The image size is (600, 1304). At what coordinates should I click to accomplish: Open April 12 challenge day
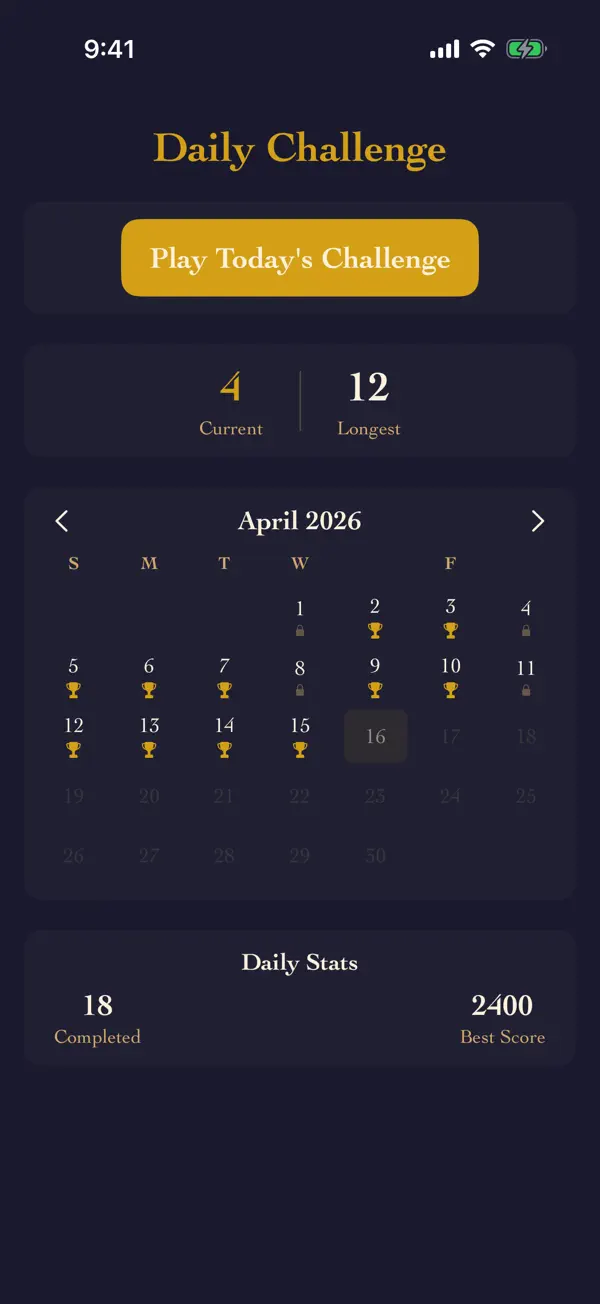click(x=73, y=737)
